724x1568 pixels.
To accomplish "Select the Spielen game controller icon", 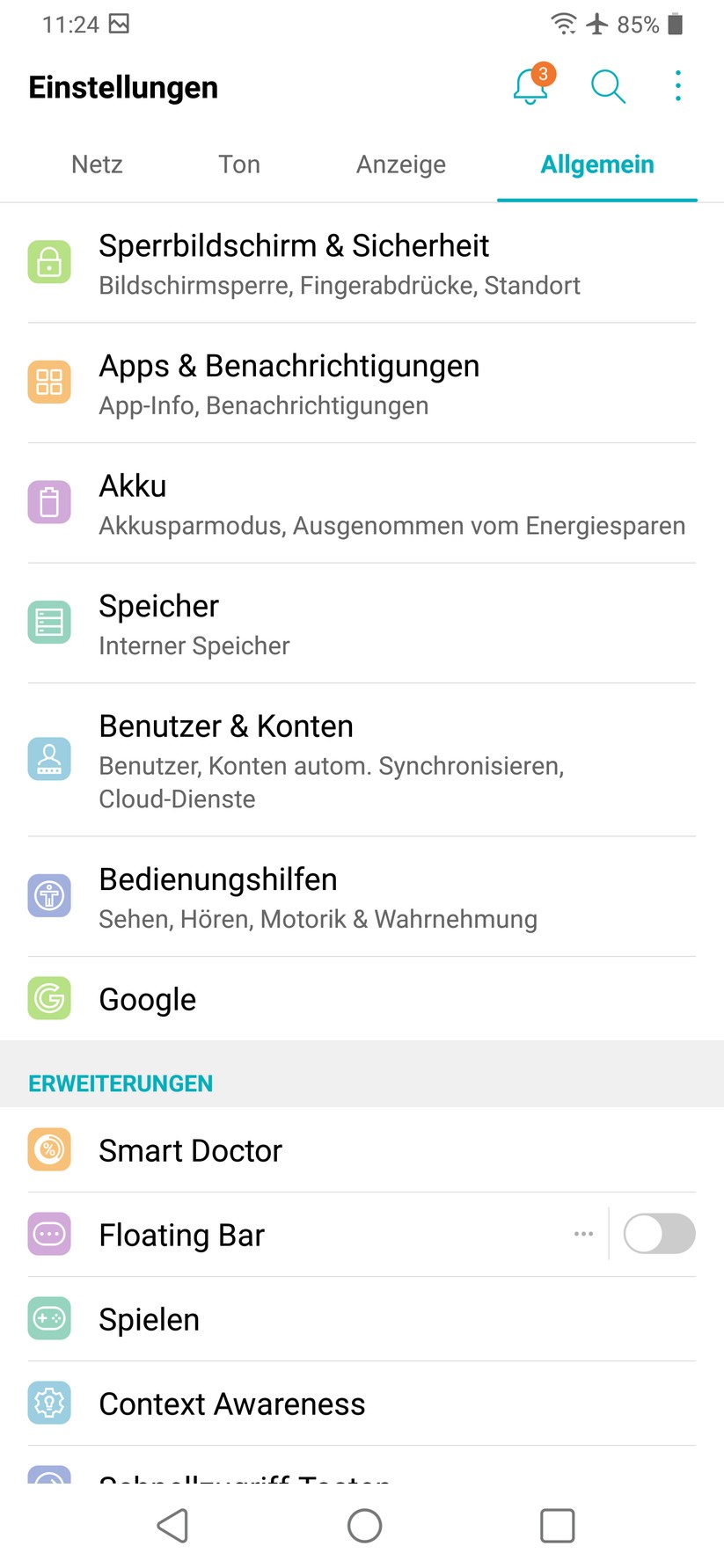I will [x=49, y=1318].
